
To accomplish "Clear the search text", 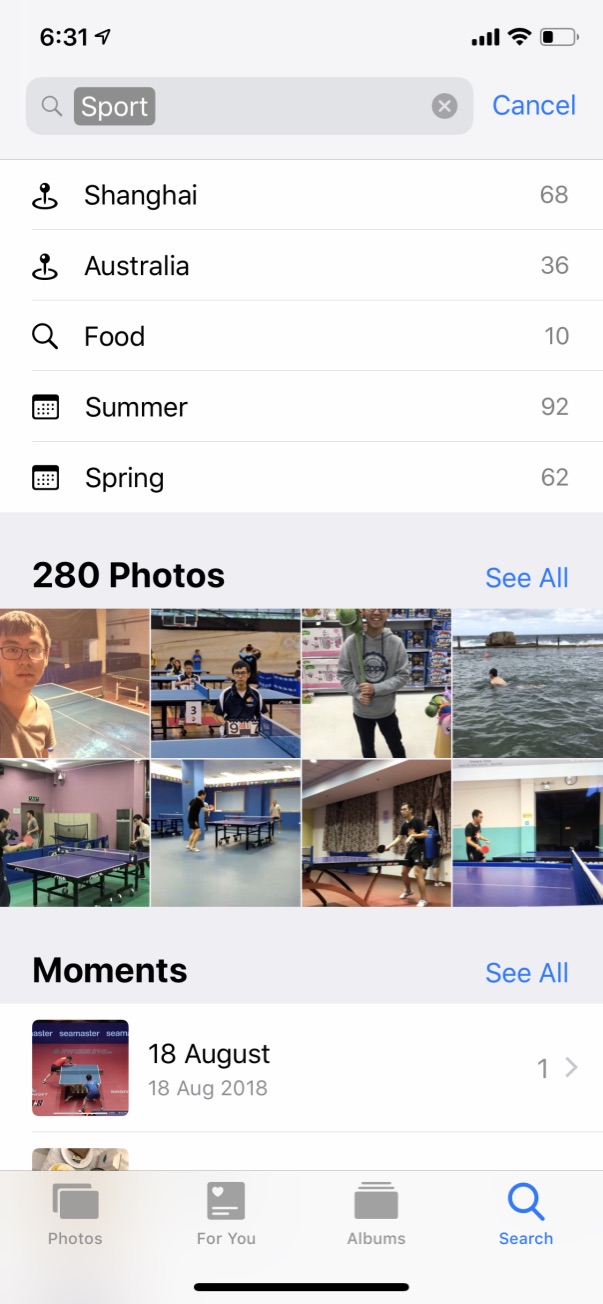I will click(444, 106).
